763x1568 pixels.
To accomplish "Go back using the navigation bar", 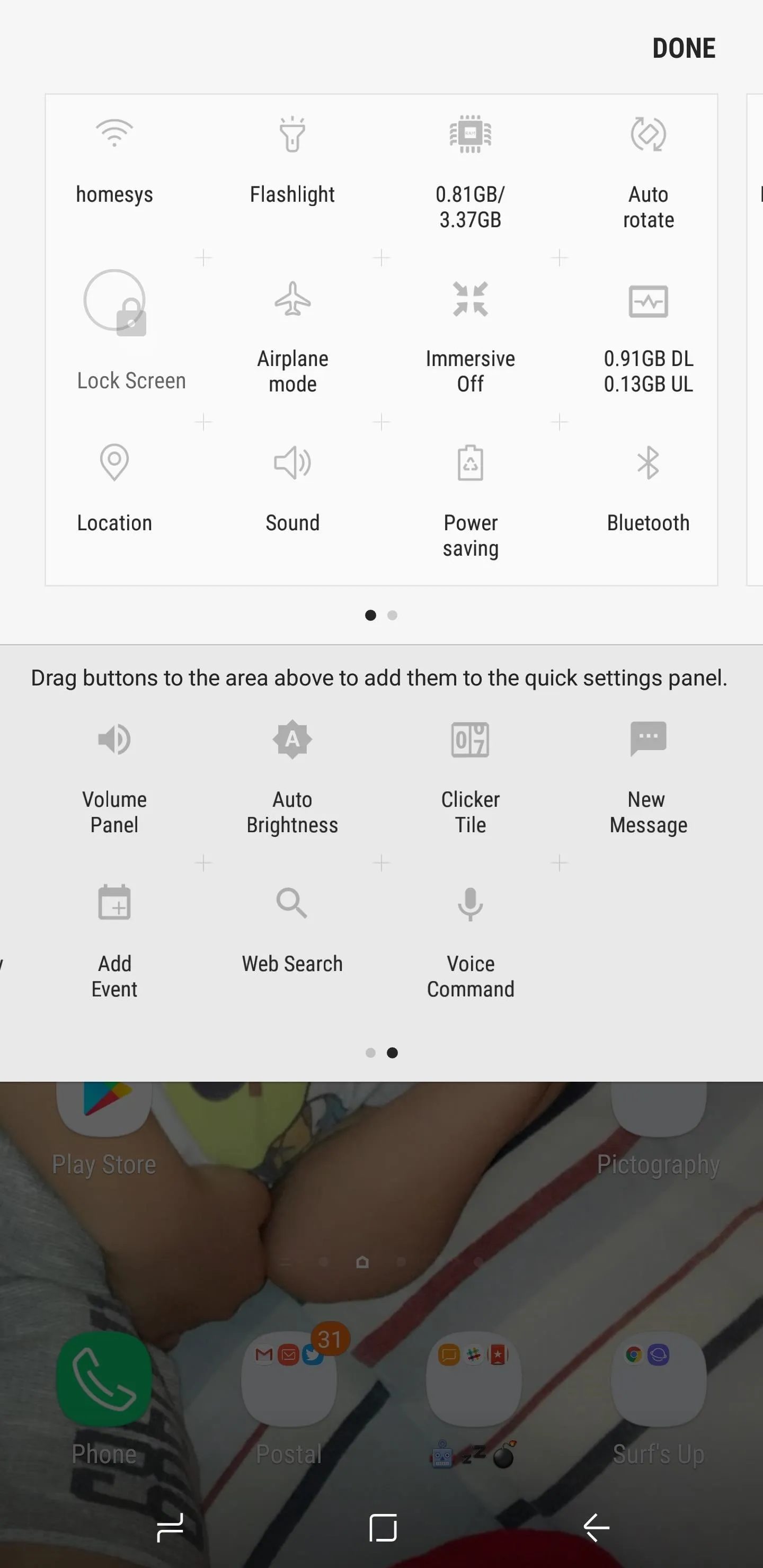I will tap(596, 1527).
